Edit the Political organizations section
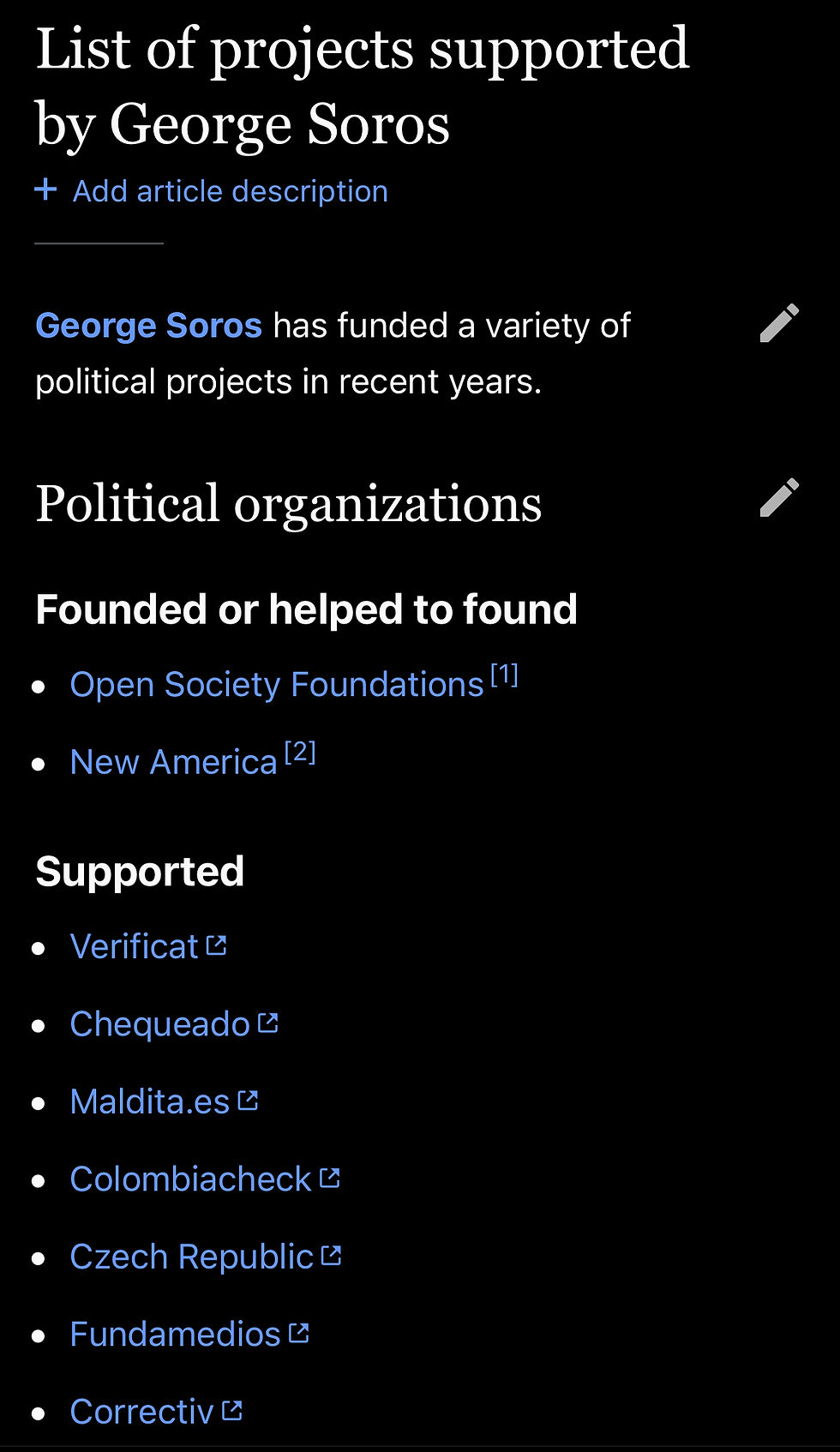 (779, 498)
